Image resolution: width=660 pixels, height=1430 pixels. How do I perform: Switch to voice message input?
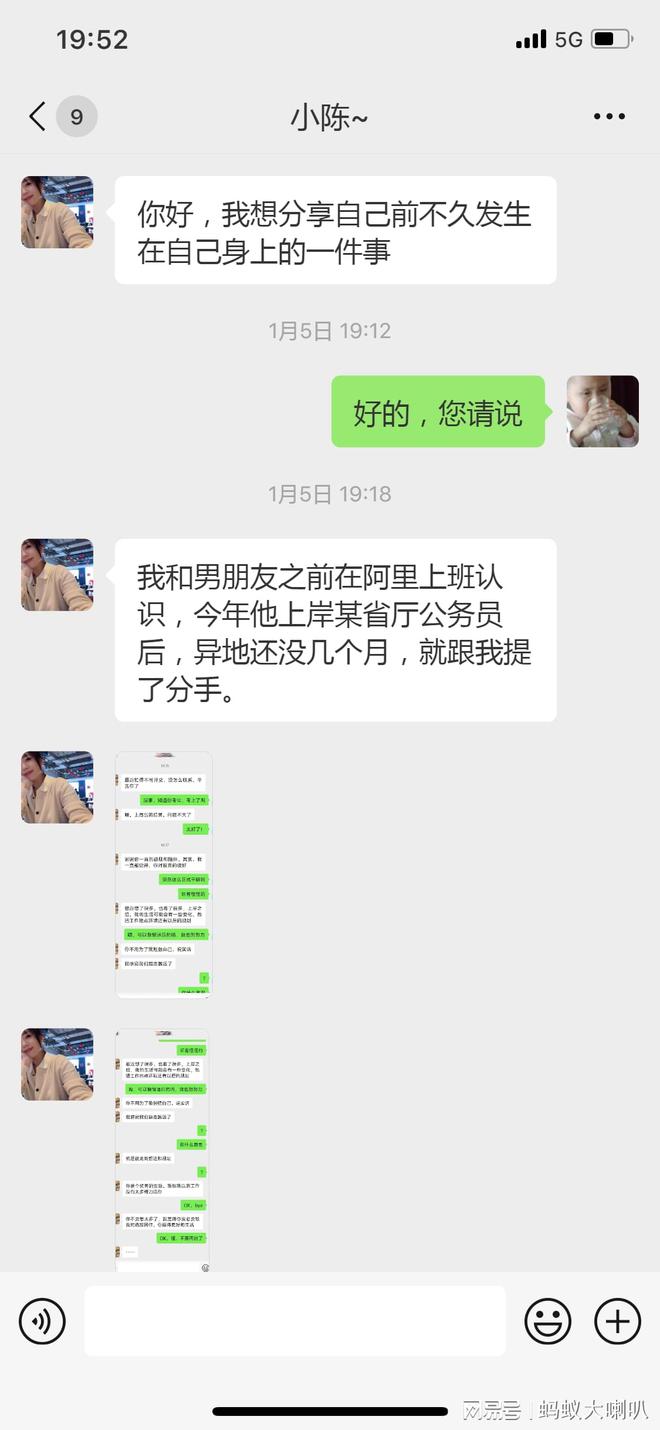coord(42,1321)
